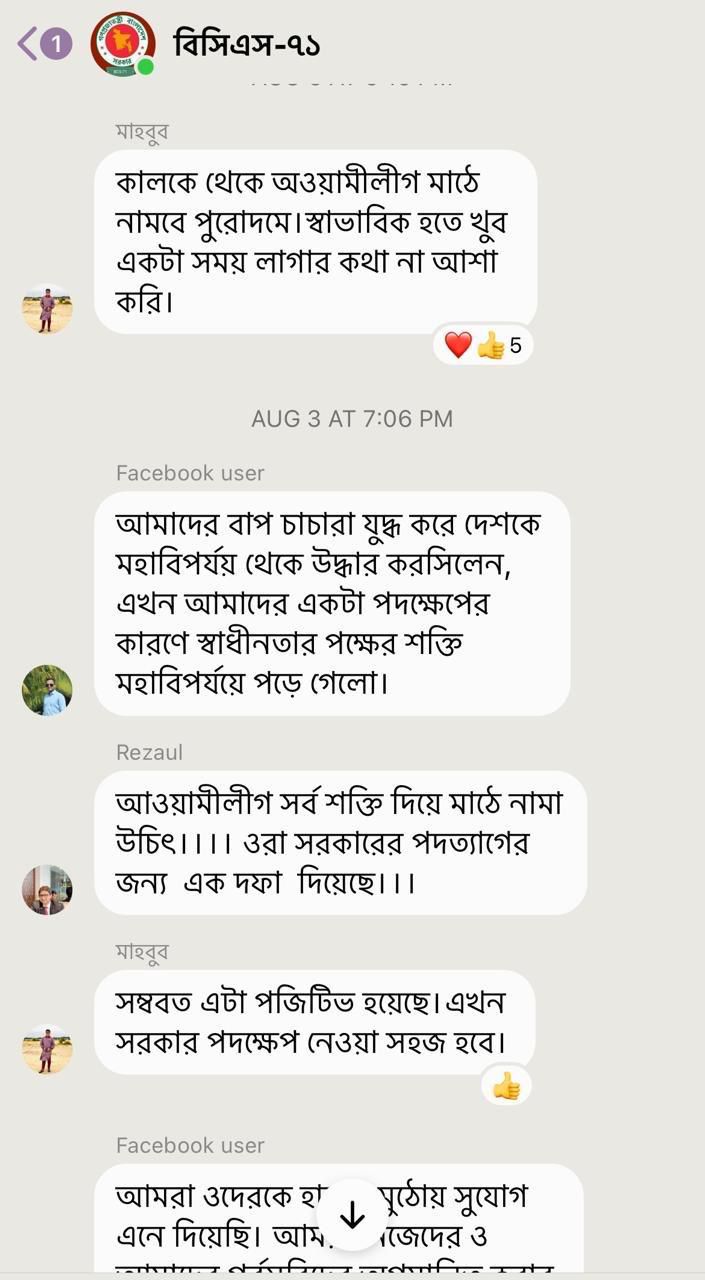Jump to latest messages with down arrow
The image size is (705, 1280).
(352, 1215)
